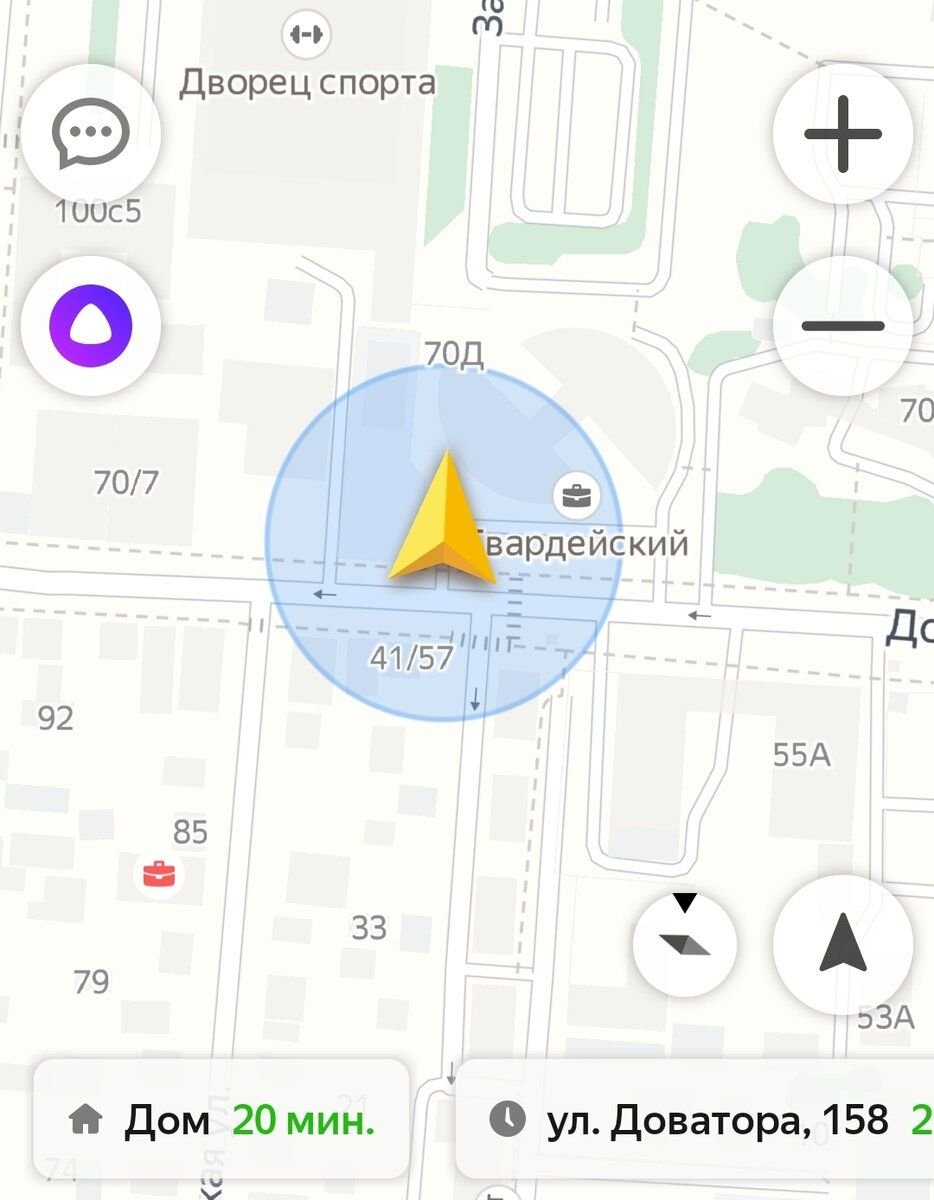Open the chat messages bubble

pos(91,134)
